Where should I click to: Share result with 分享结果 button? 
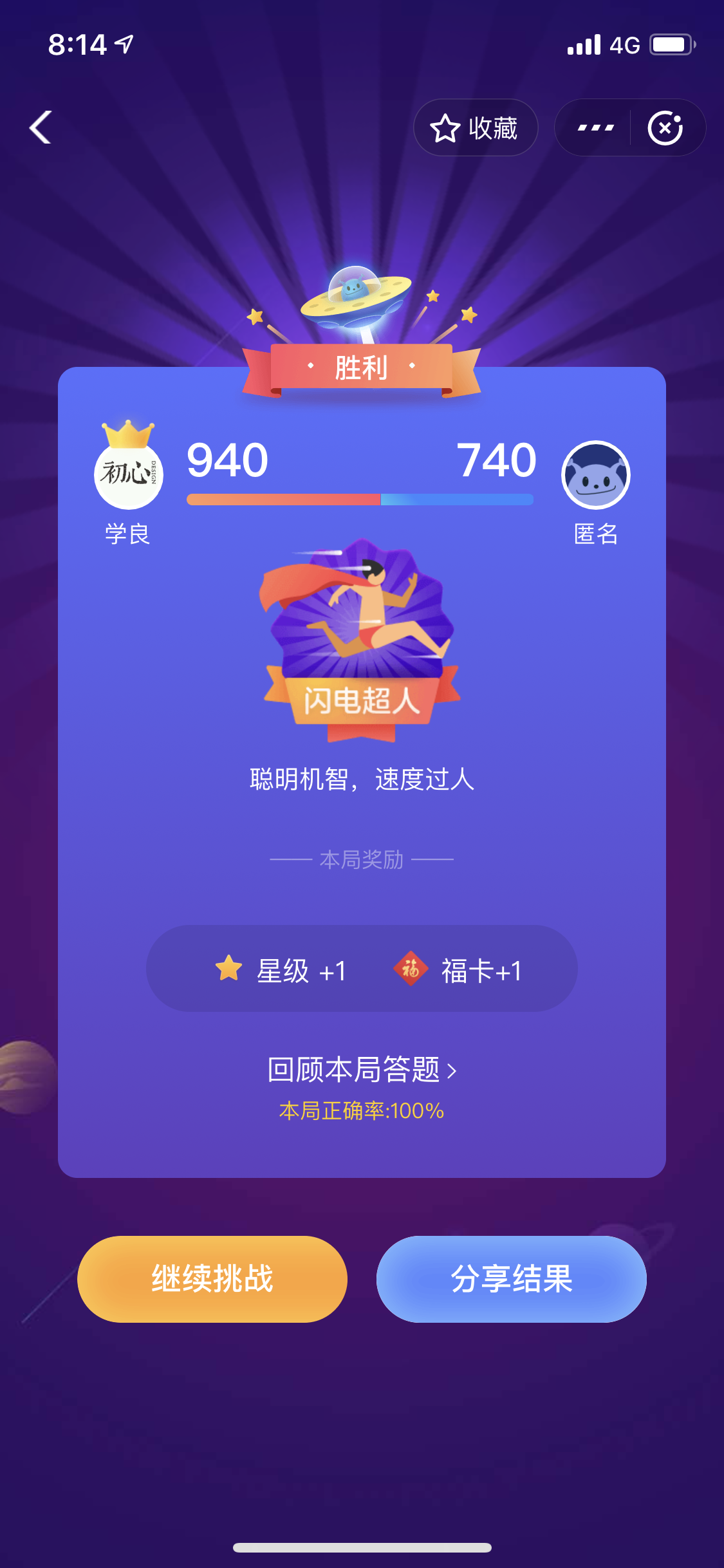[512, 1279]
